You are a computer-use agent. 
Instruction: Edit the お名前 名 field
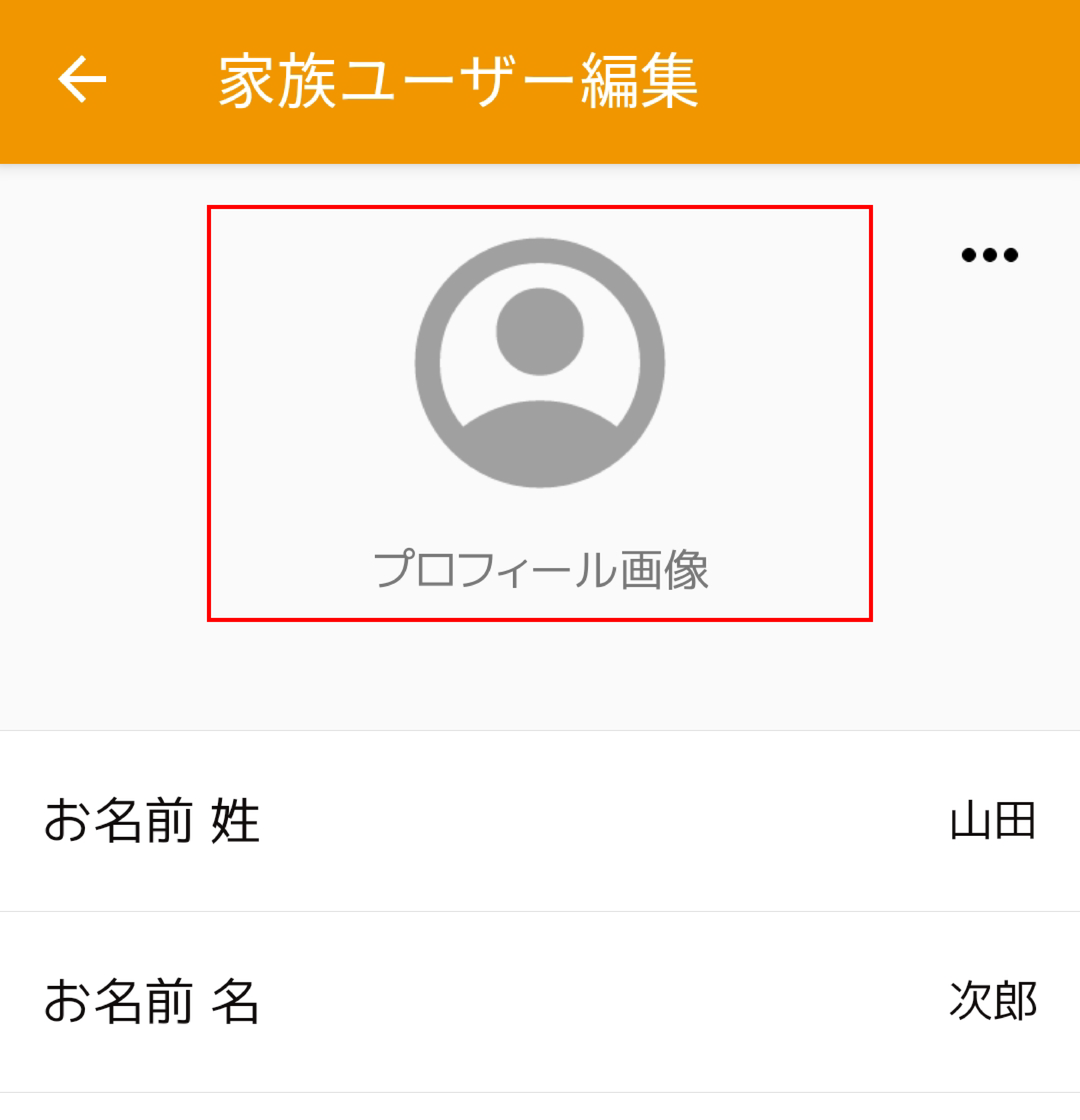tap(540, 1001)
